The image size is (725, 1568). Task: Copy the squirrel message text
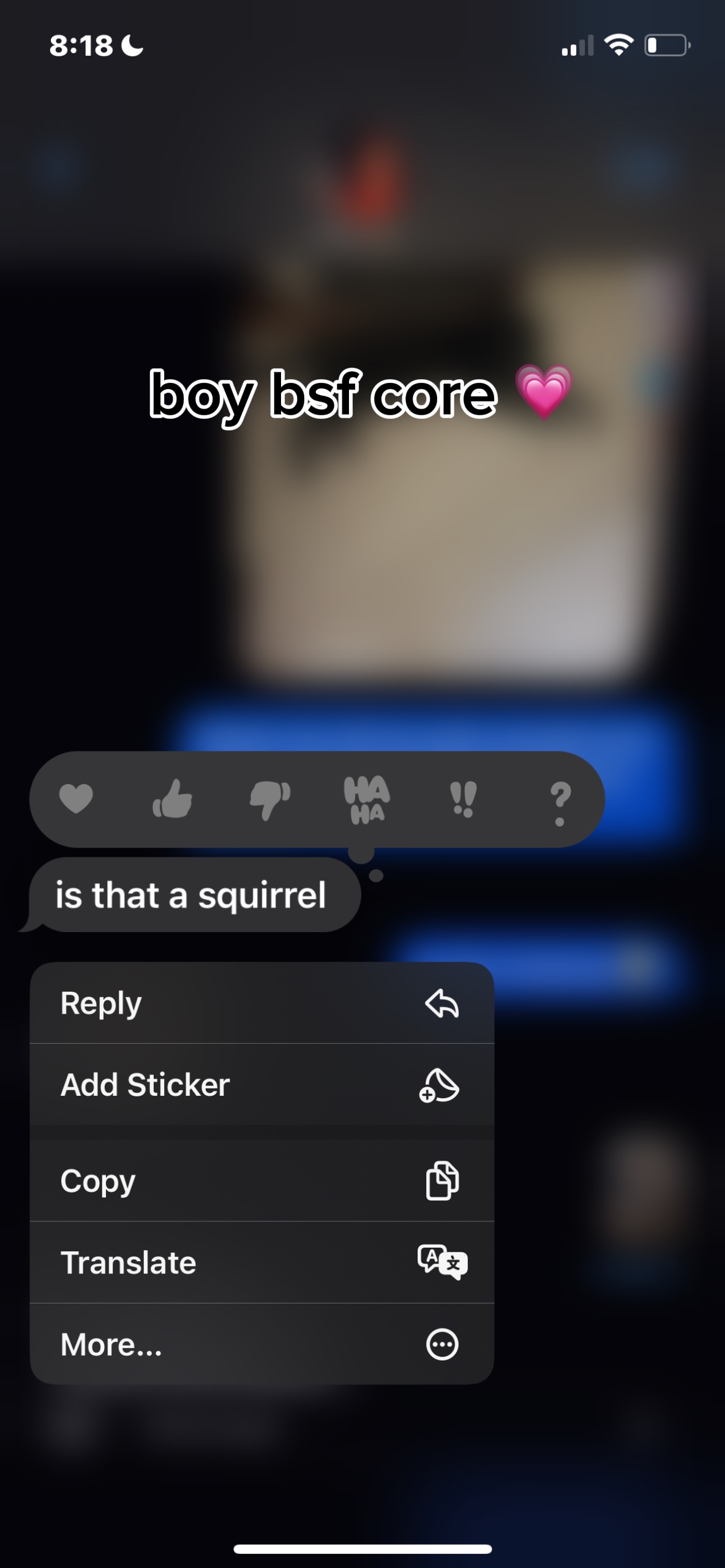tap(262, 1180)
